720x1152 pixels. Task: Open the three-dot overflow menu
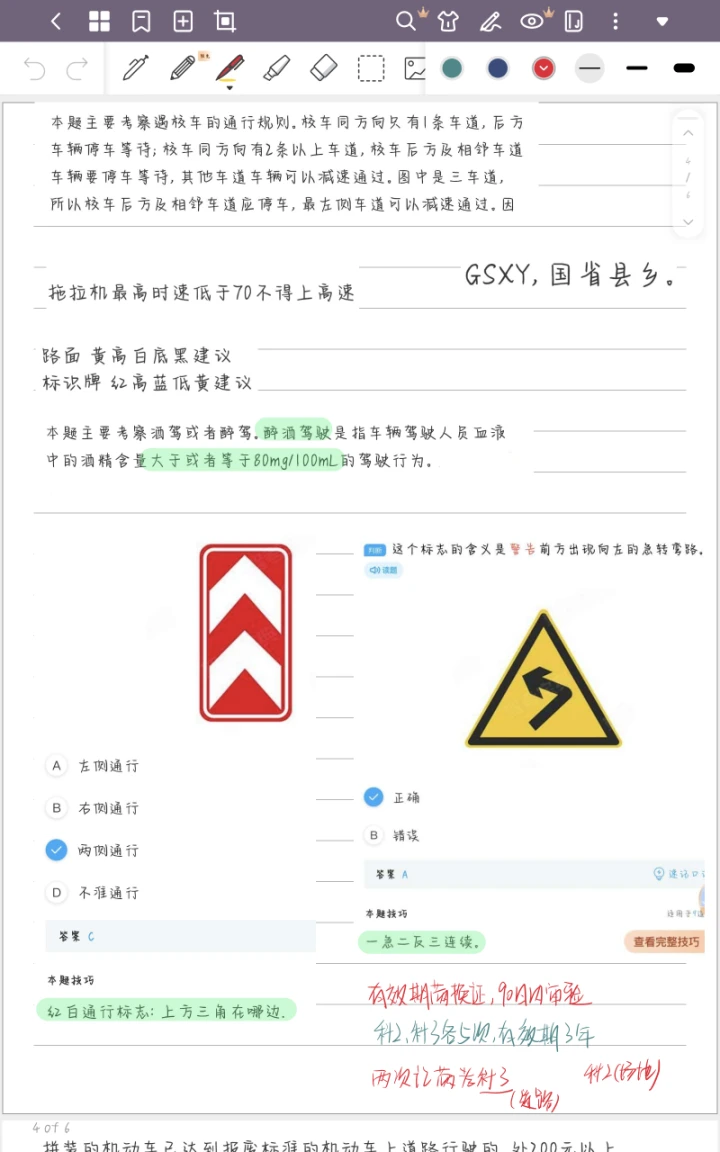pyautogui.click(x=616, y=21)
